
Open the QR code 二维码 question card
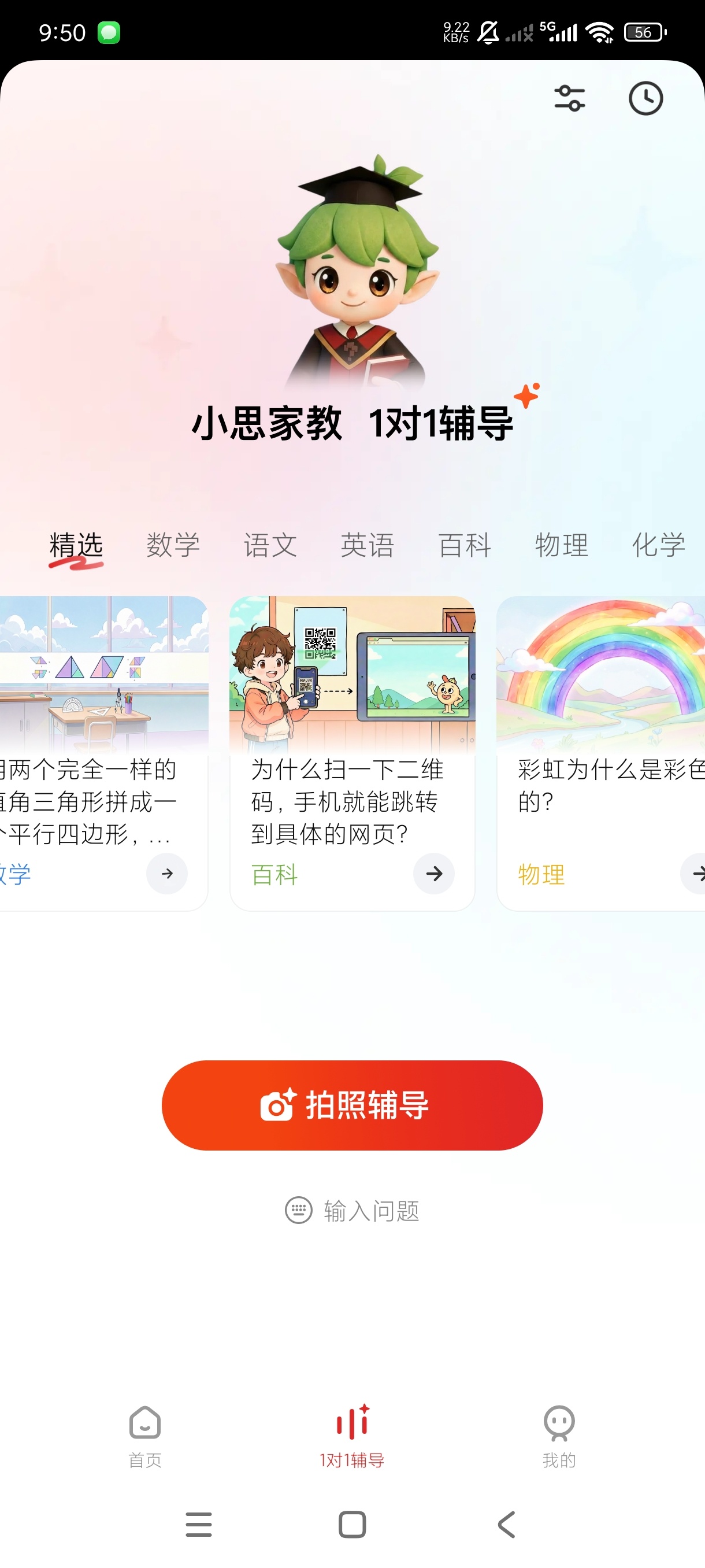[352, 753]
